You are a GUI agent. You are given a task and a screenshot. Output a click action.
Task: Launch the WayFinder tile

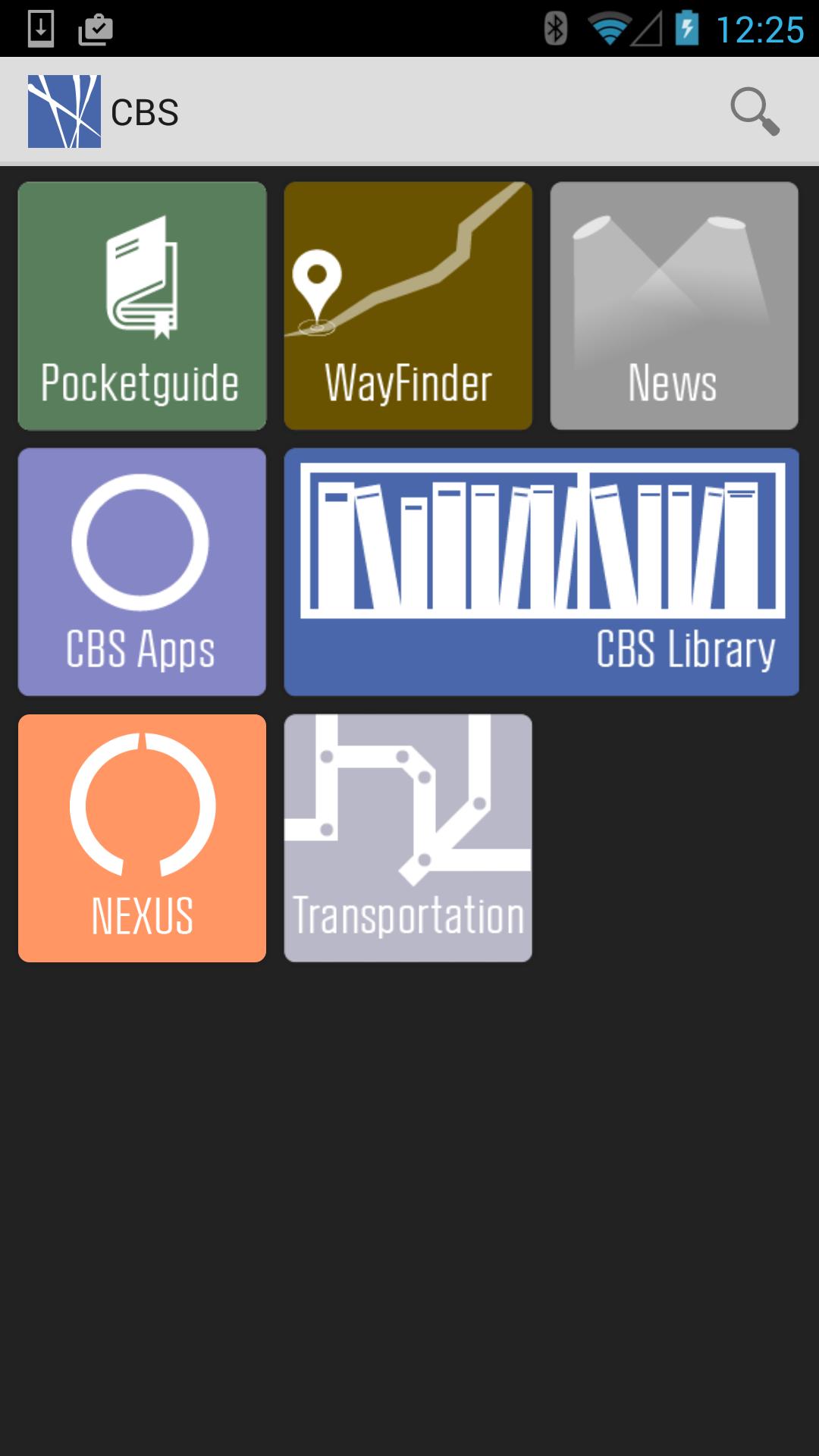click(408, 306)
